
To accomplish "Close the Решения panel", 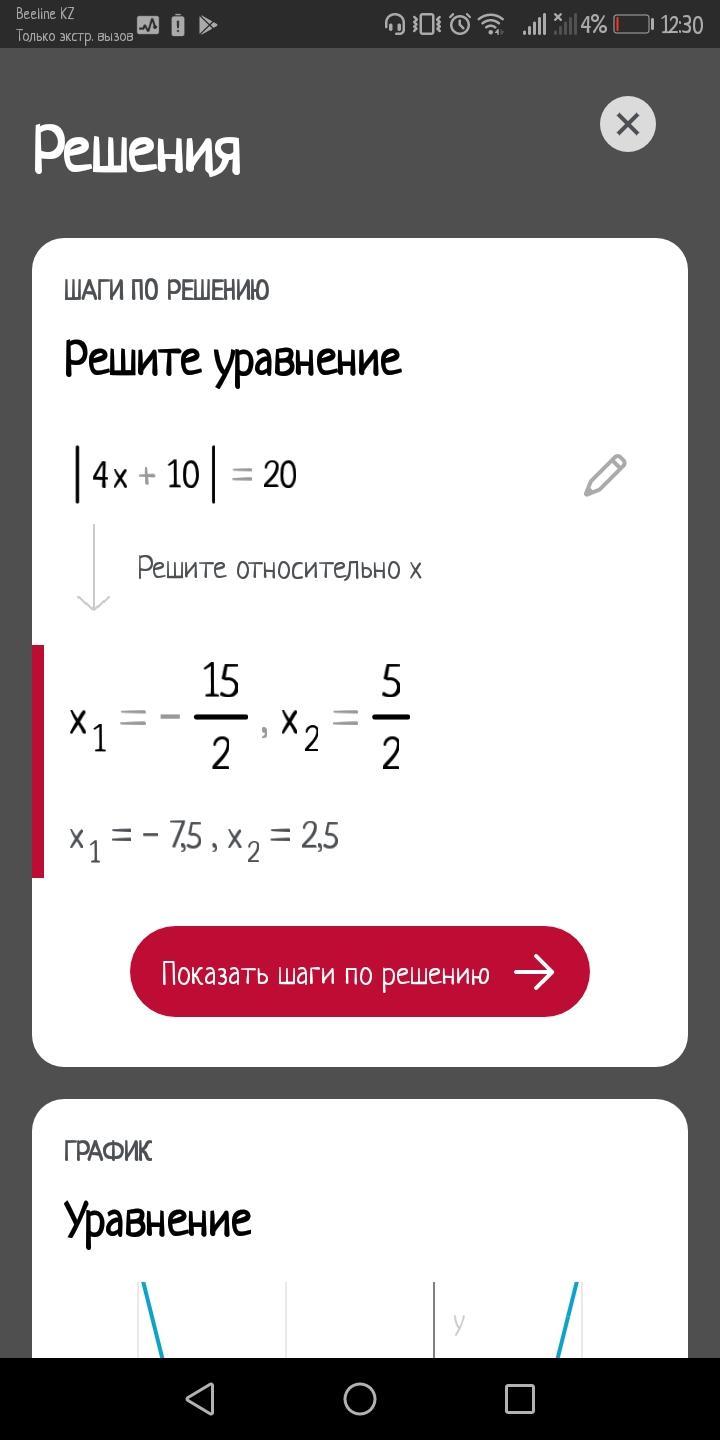I will (x=627, y=124).
